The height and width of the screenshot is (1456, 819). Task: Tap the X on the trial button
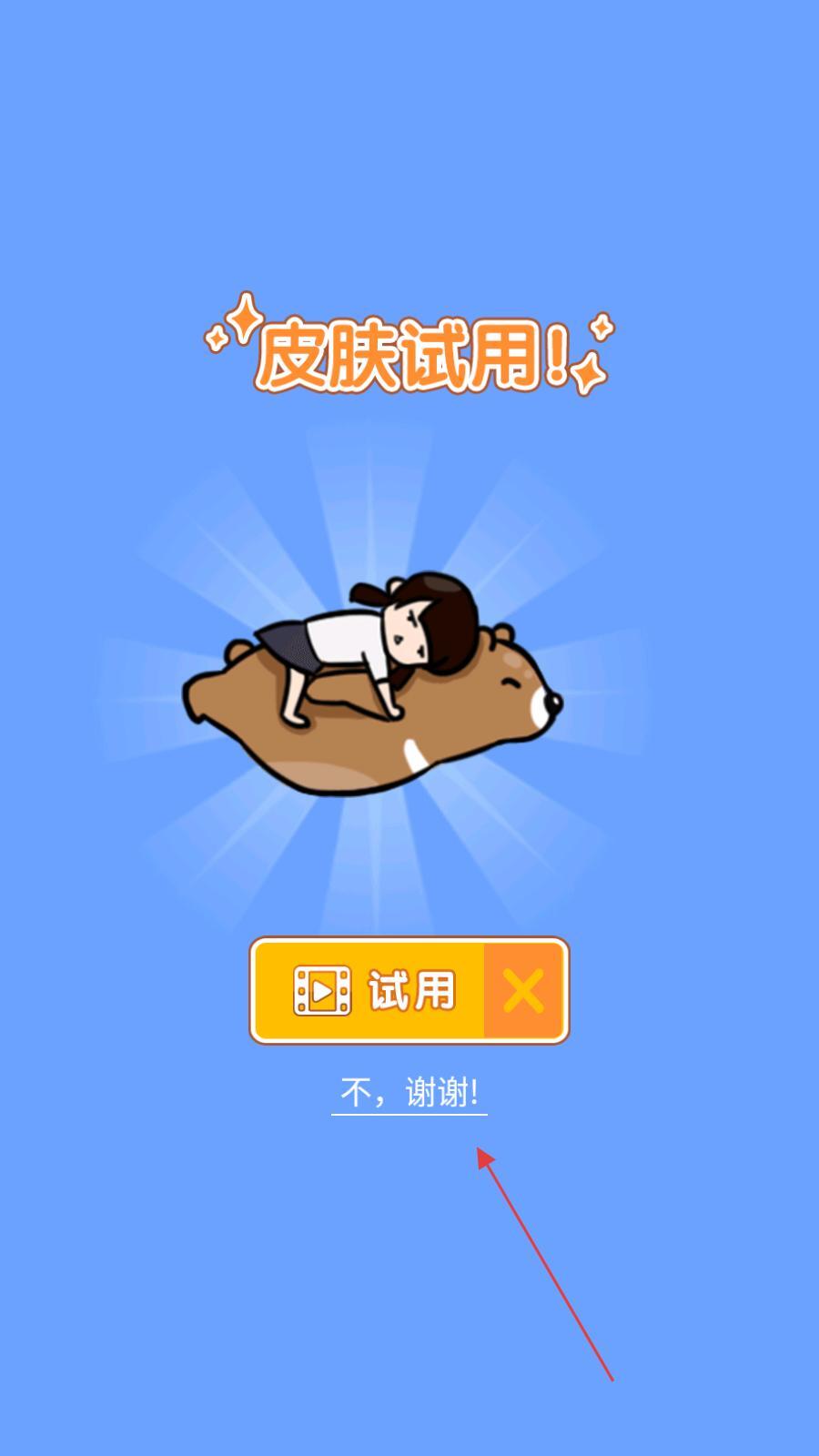524,990
